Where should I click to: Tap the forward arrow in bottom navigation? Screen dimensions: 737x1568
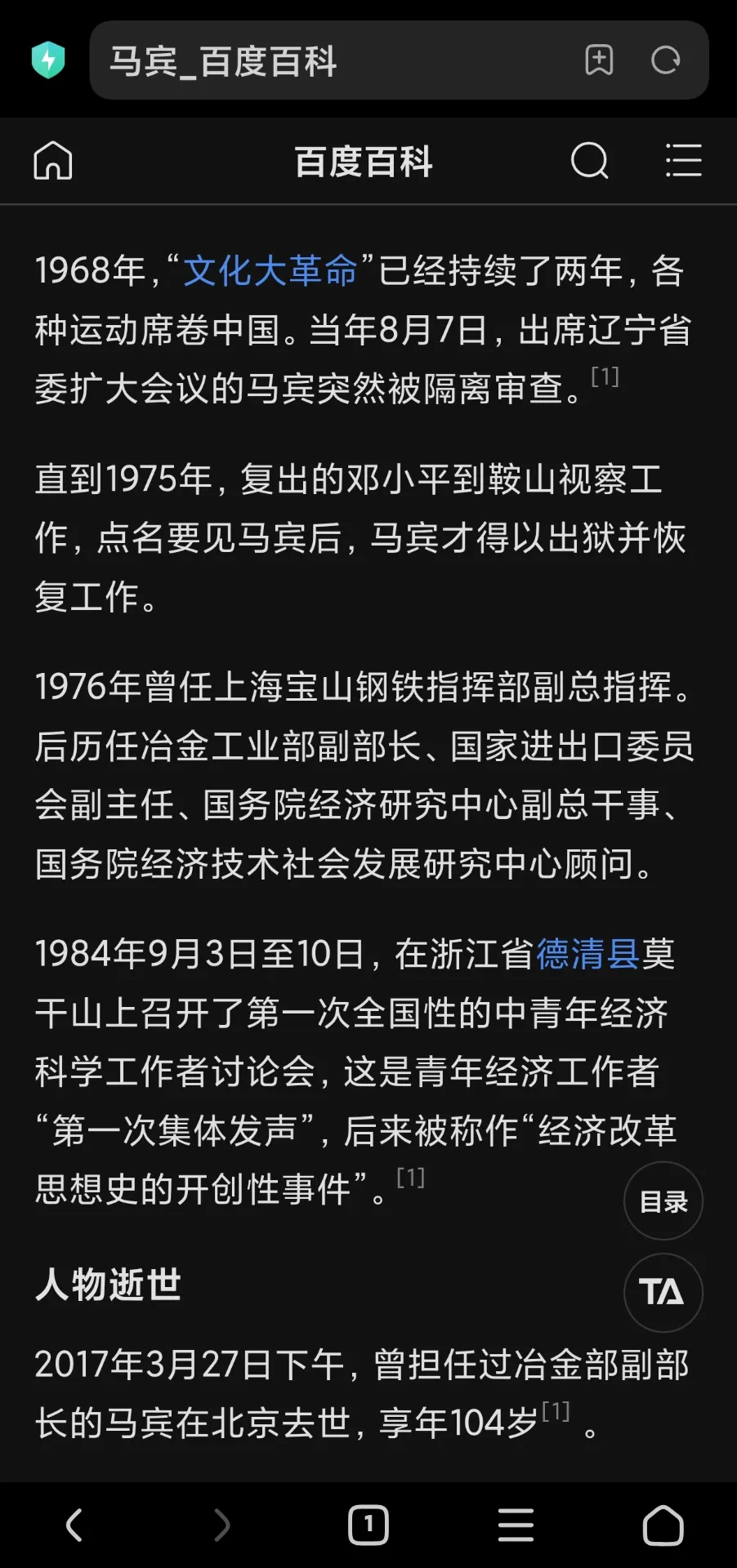coord(221,1524)
